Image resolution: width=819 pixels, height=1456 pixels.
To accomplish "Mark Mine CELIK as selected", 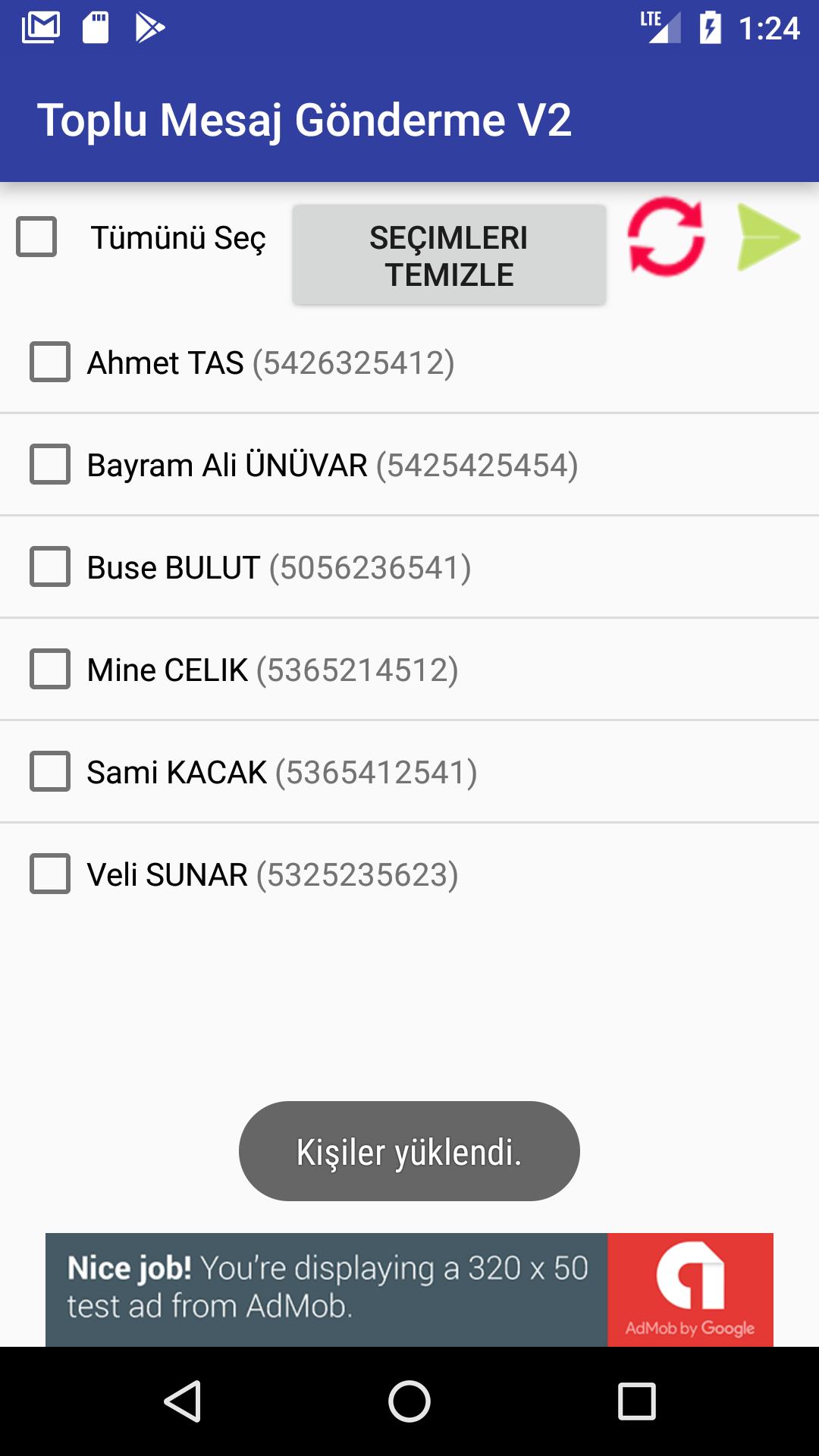I will pos(50,669).
